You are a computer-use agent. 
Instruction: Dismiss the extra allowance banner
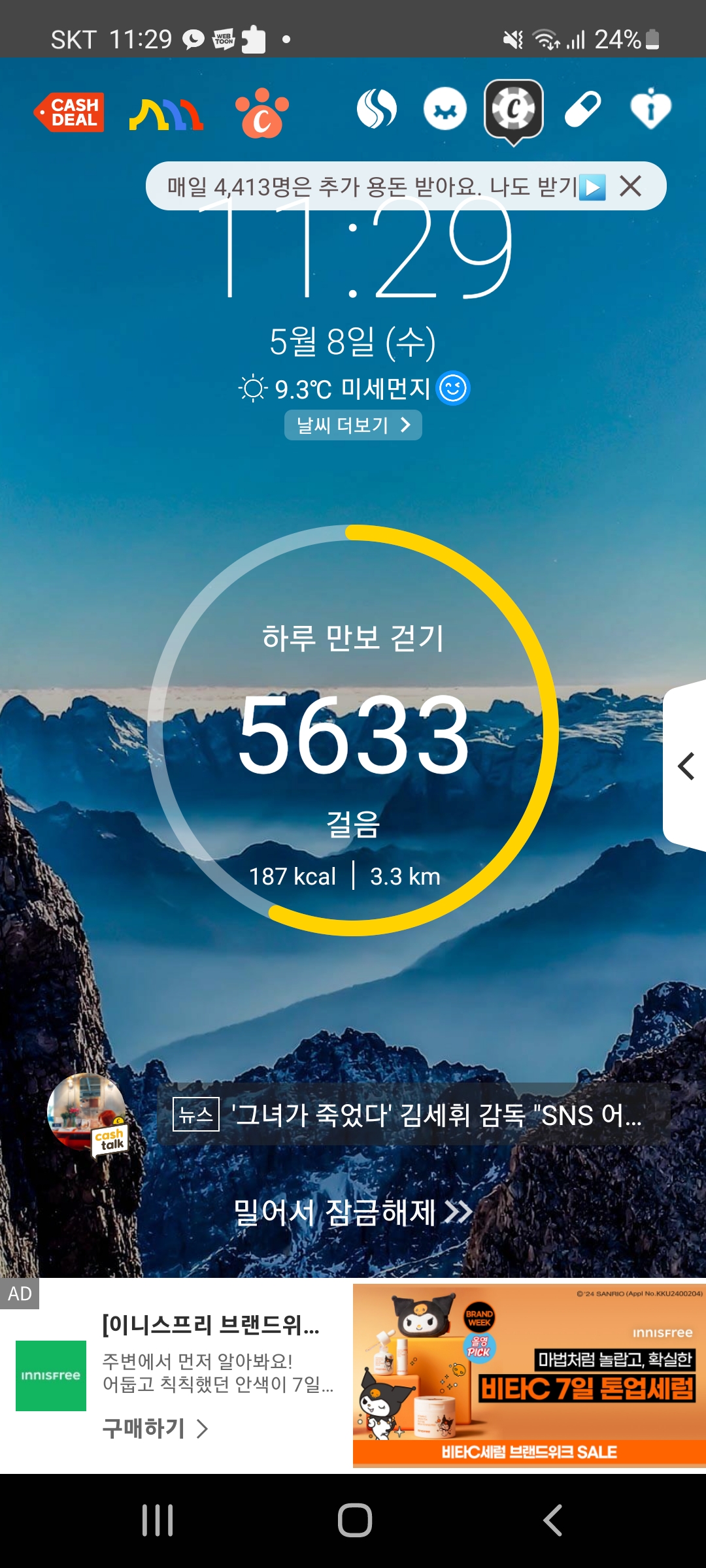[631, 186]
